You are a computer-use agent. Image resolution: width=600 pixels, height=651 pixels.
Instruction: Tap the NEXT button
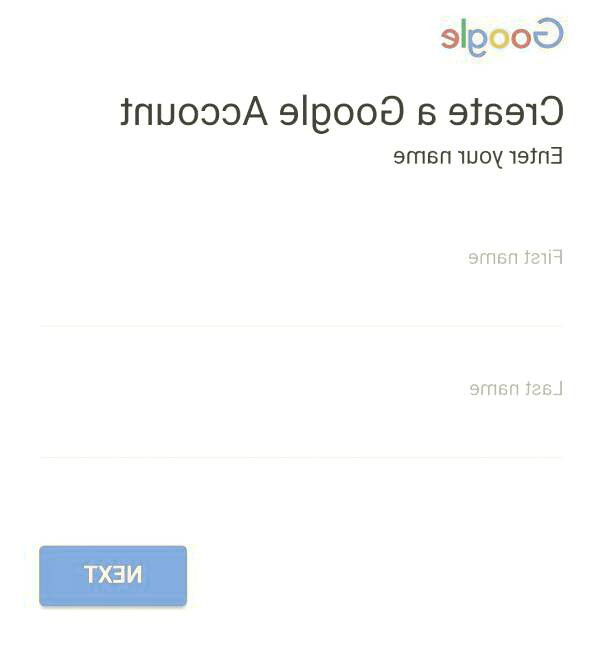113,575
